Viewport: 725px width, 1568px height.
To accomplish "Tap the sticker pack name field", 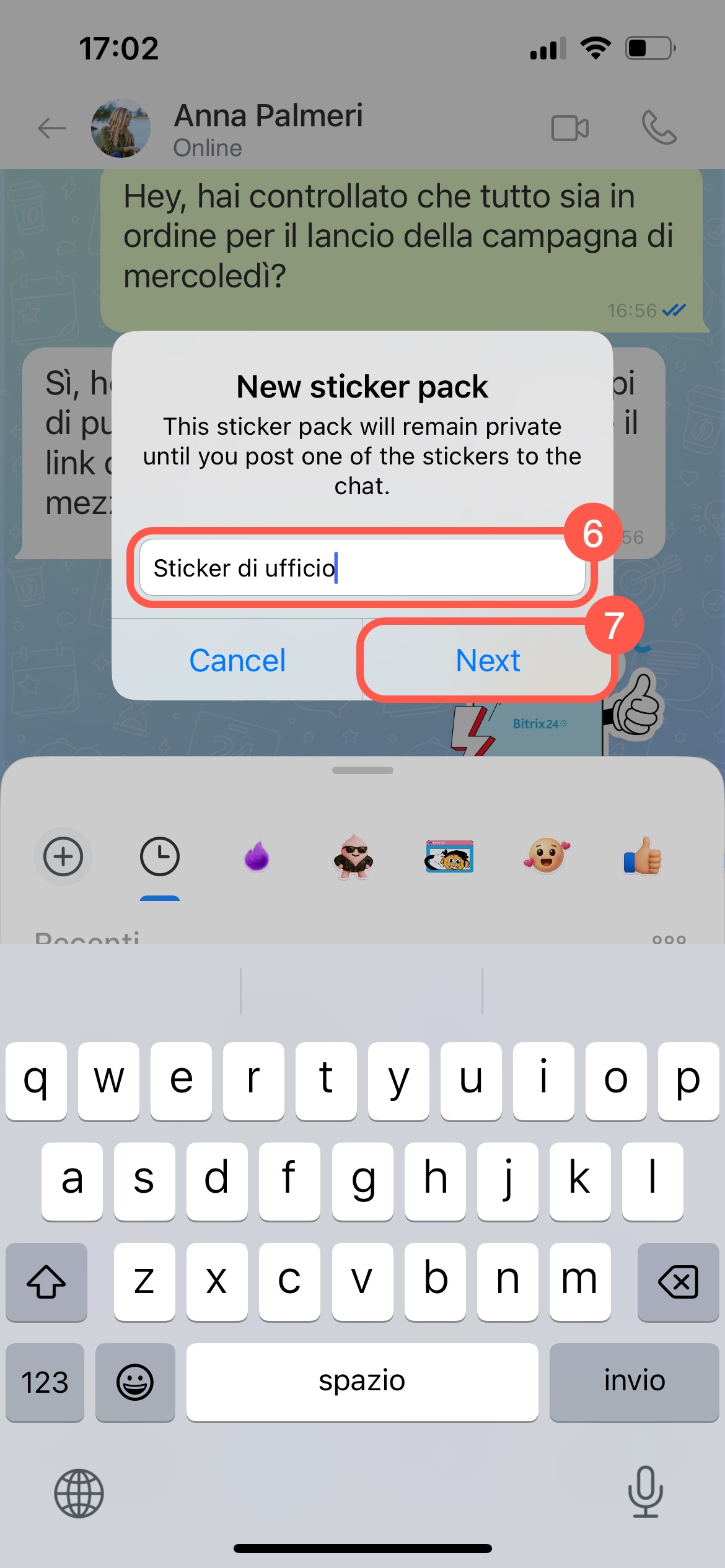I will (x=362, y=568).
